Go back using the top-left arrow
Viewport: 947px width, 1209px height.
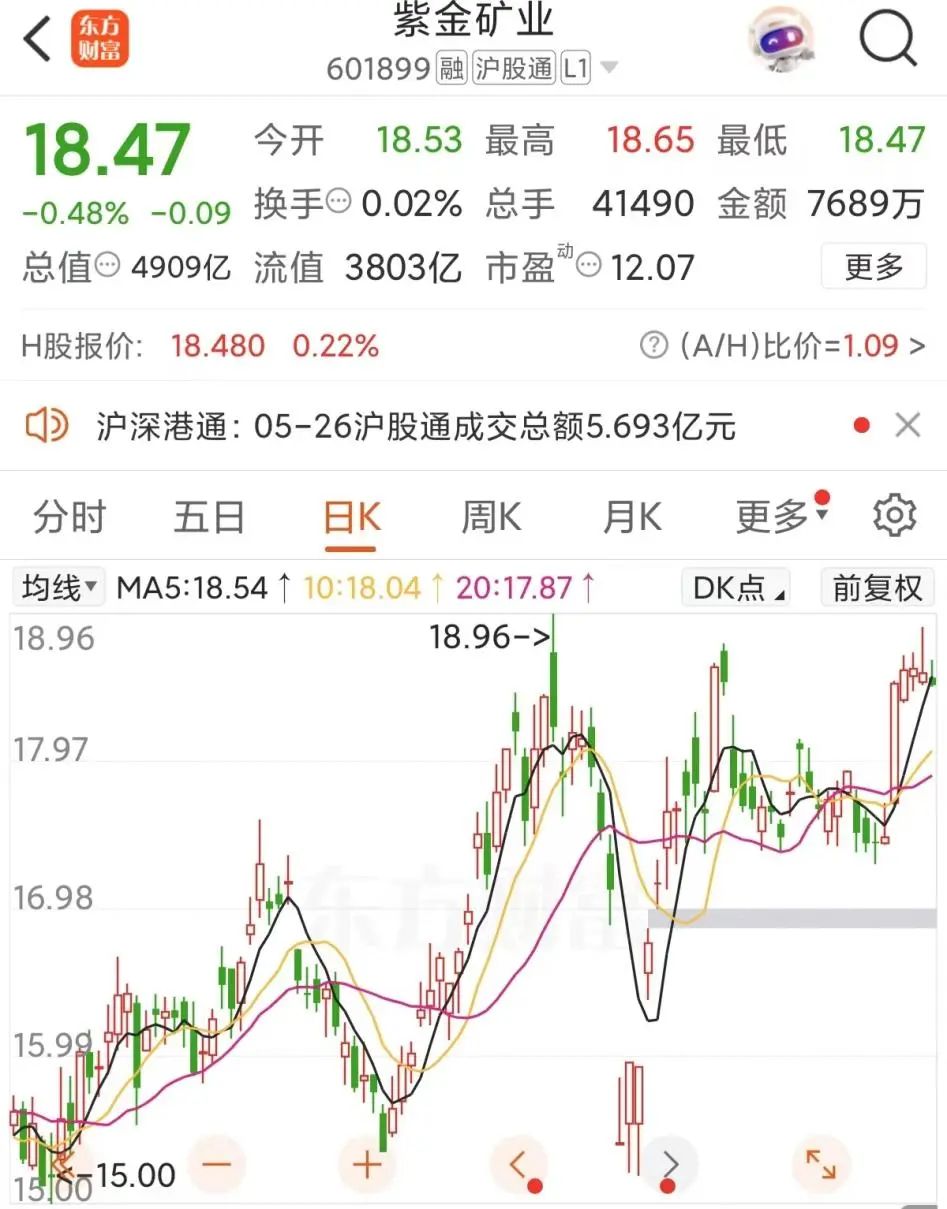(x=38, y=40)
